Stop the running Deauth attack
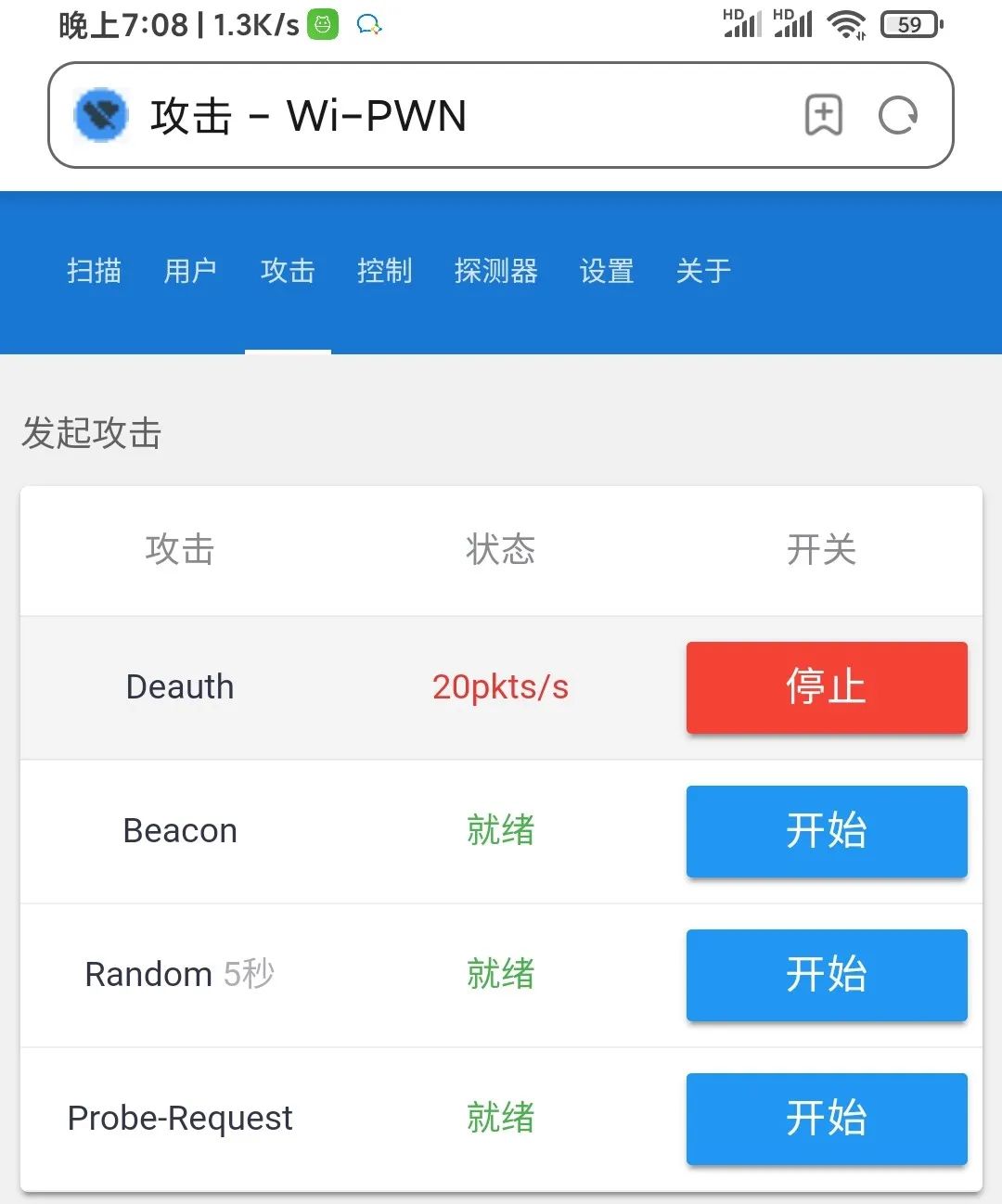 (x=826, y=687)
